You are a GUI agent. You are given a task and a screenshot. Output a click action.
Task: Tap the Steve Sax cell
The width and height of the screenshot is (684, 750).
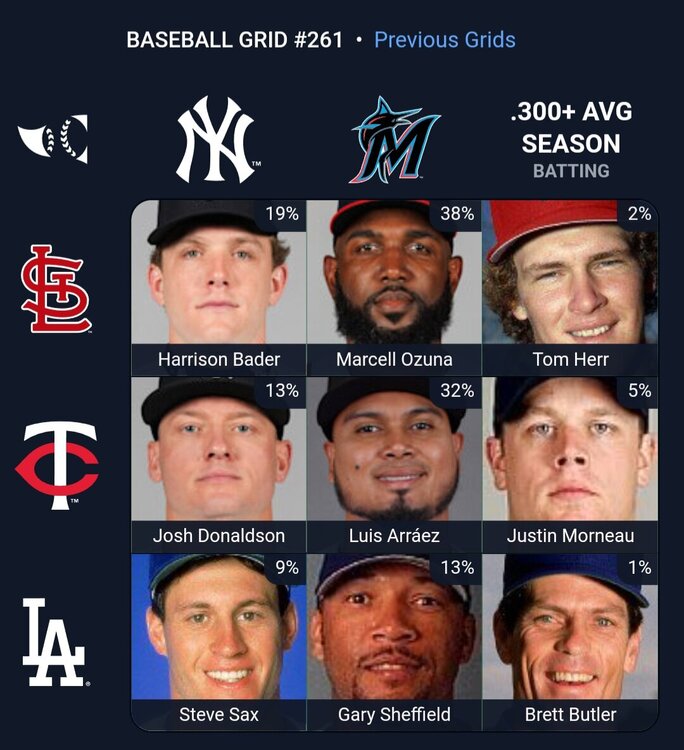[x=218, y=642]
